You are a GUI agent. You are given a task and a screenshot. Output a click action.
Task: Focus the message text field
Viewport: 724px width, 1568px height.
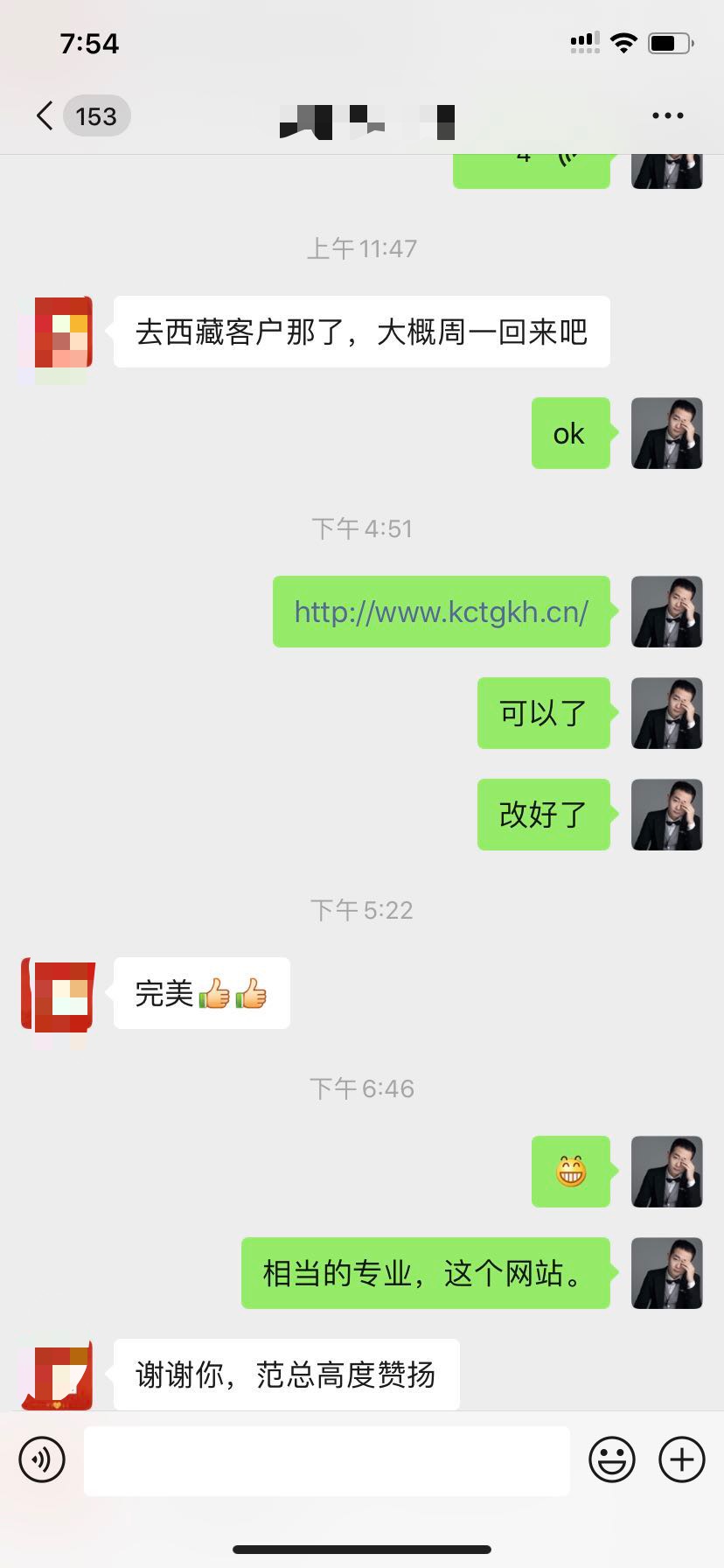pos(326,1459)
